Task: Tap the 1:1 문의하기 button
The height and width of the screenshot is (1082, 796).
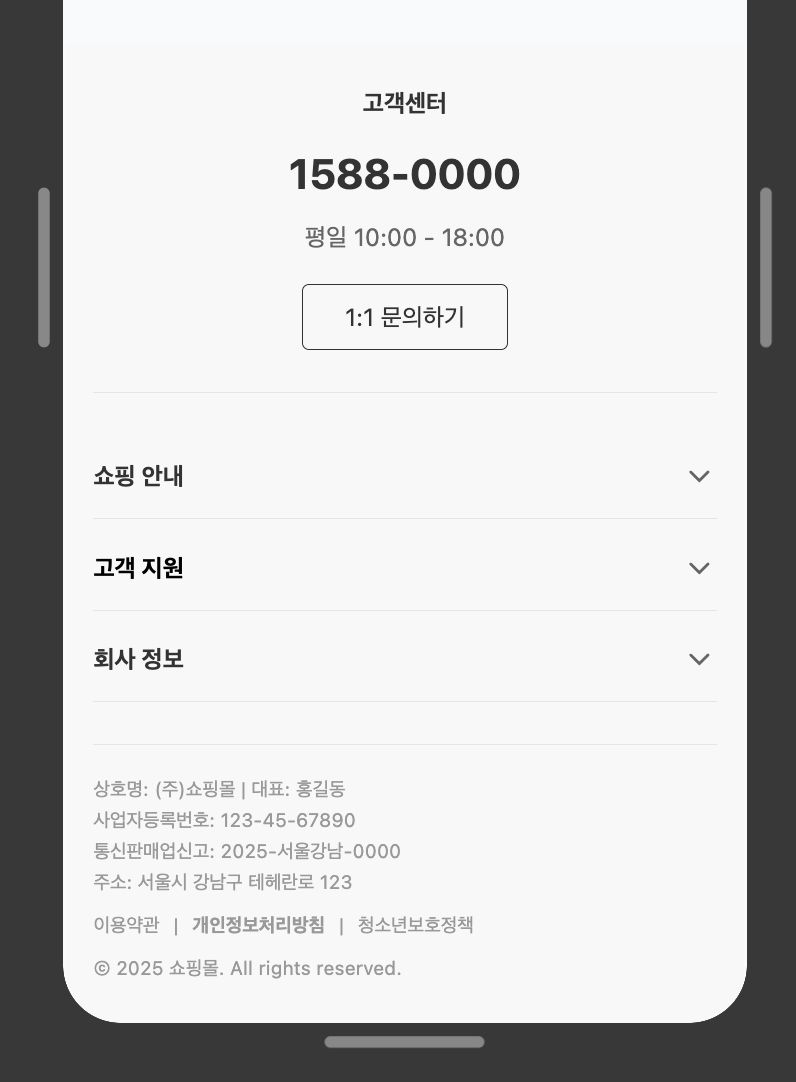Action: [405, 317]
